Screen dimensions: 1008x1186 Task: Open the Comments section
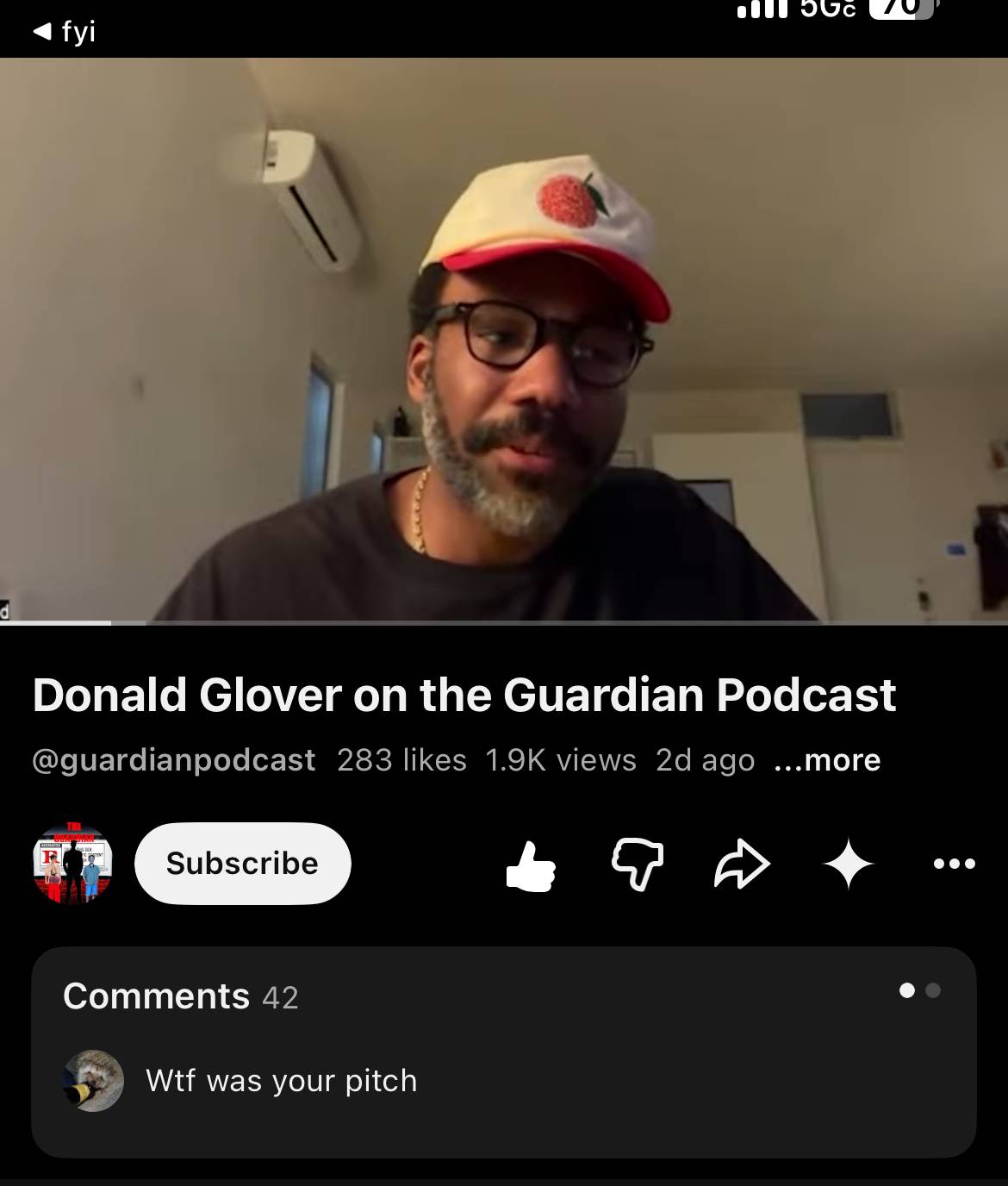504,1052
